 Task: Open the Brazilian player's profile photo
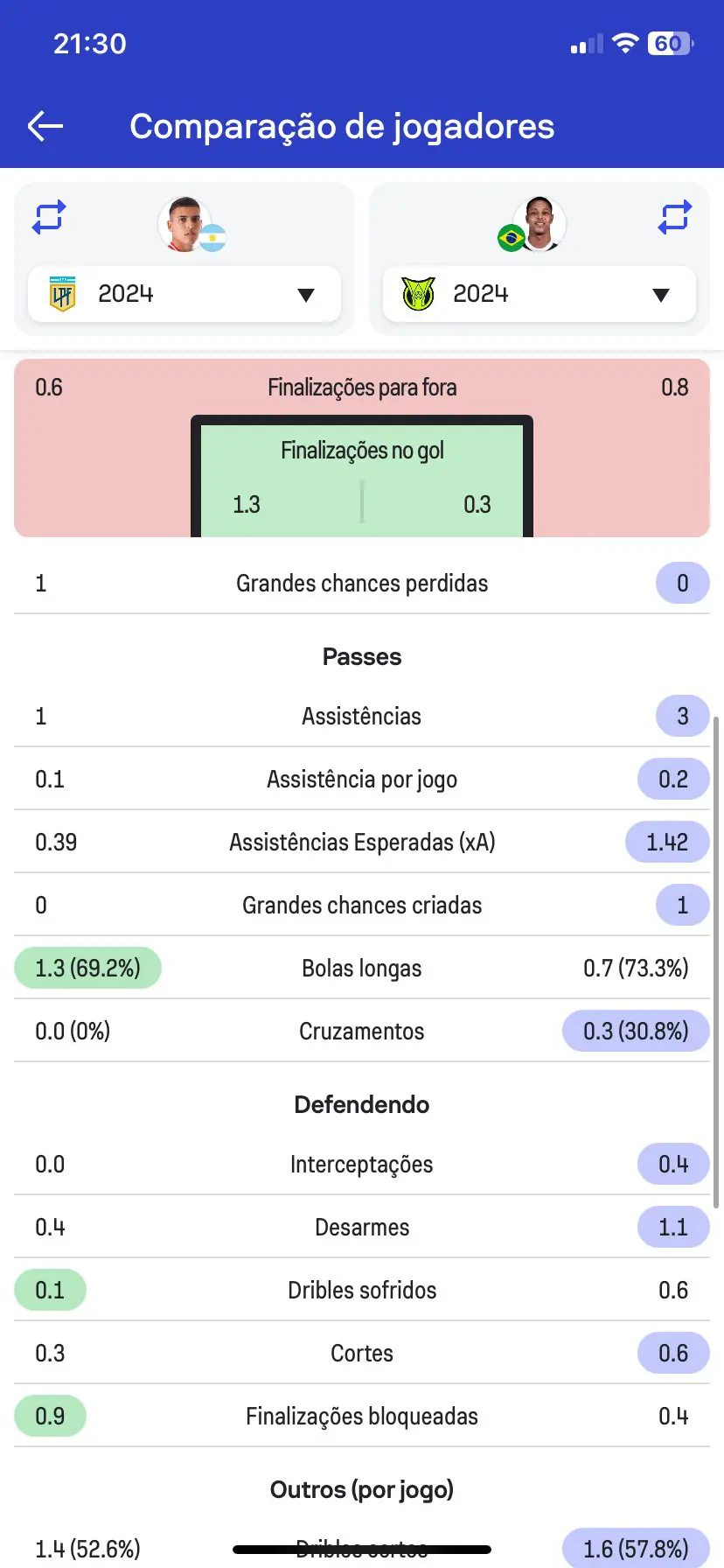click(540, 223)
